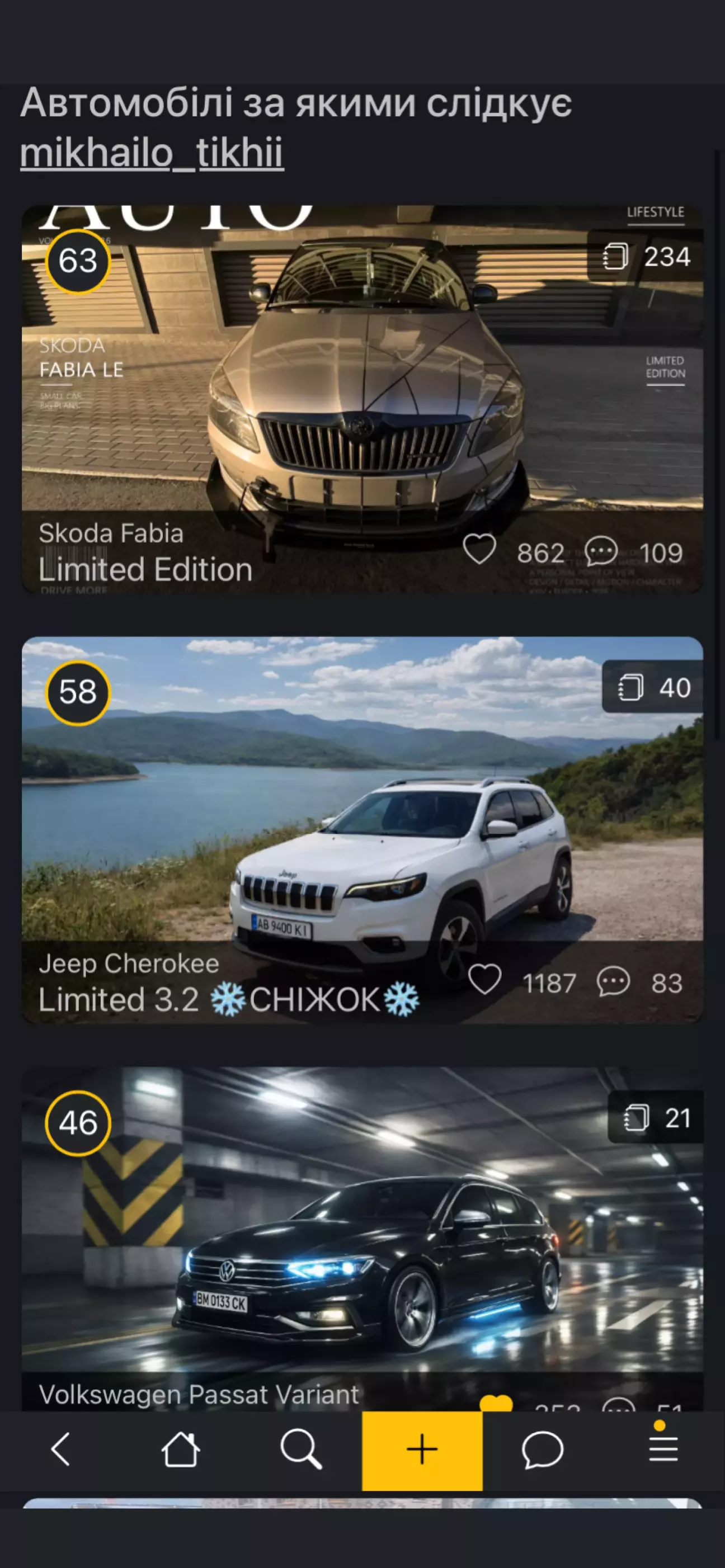
Task: Open the mikhailo_tikhii profile link
Action: [152, 152]
